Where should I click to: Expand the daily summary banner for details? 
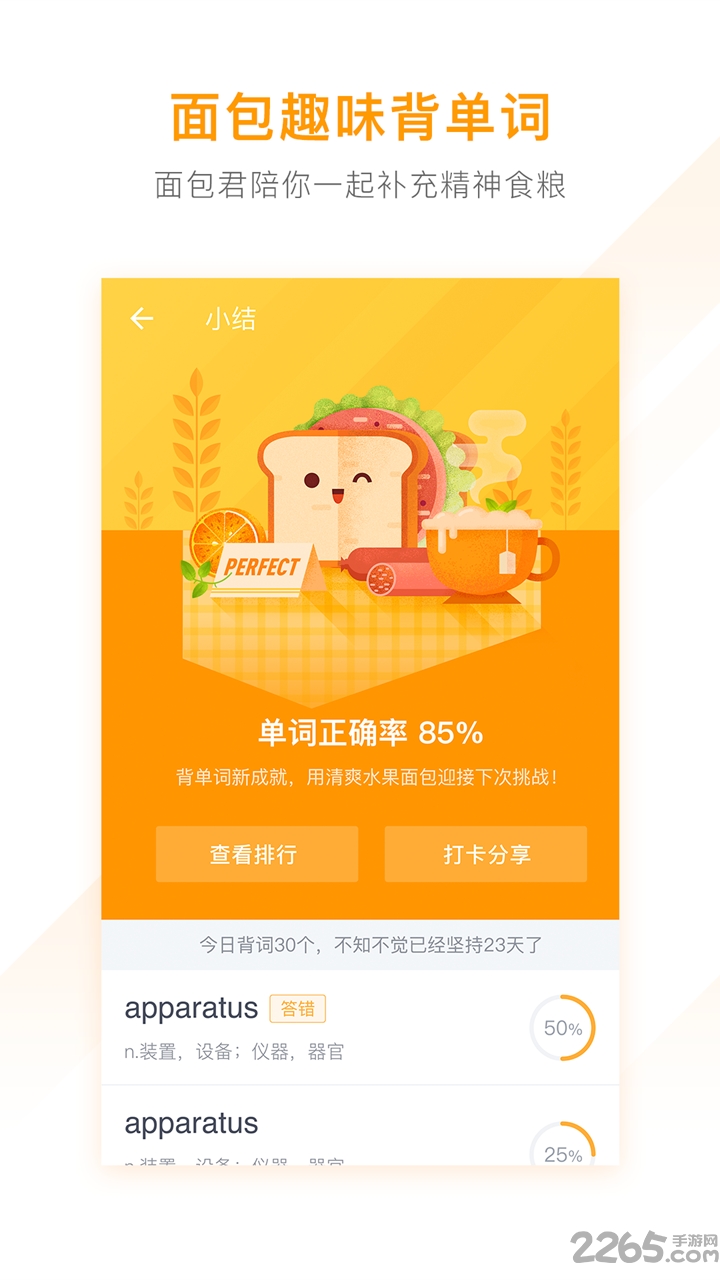tap(360, 944)
